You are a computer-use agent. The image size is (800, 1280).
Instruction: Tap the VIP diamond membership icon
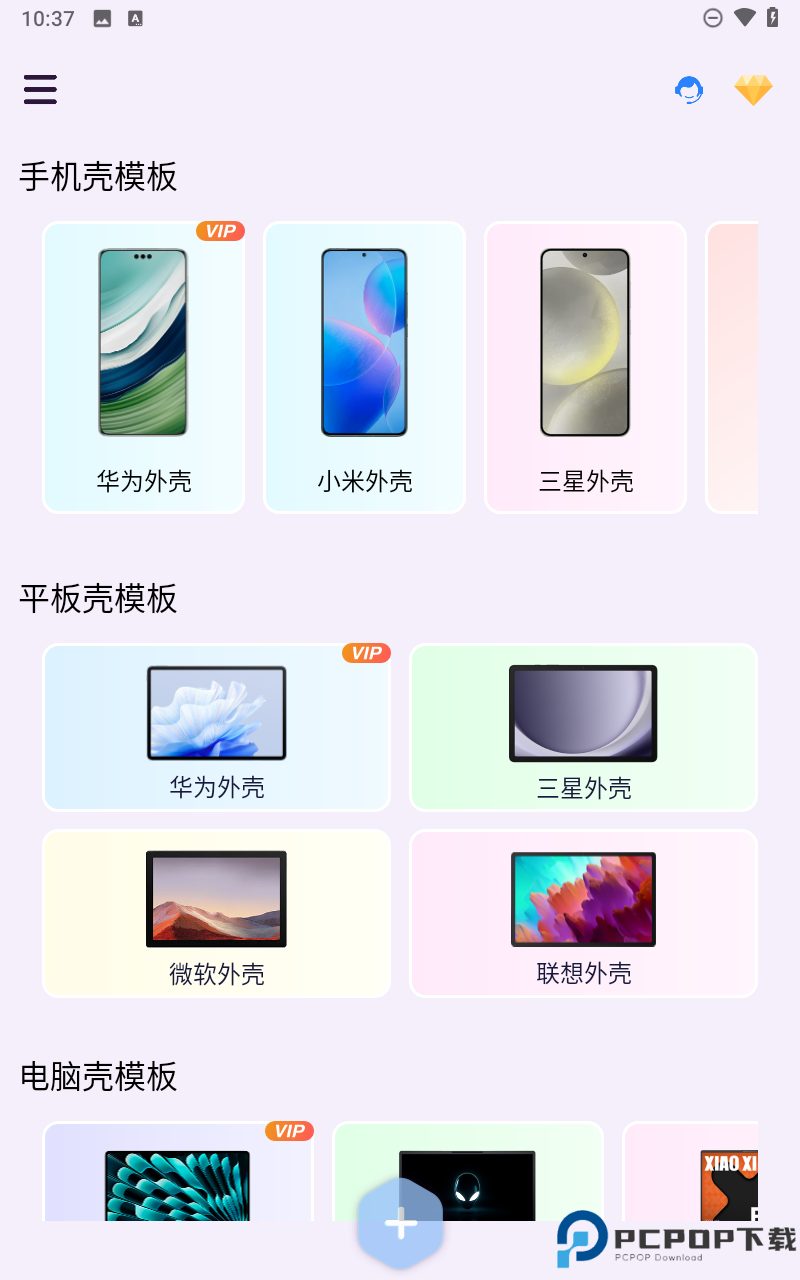753,89
